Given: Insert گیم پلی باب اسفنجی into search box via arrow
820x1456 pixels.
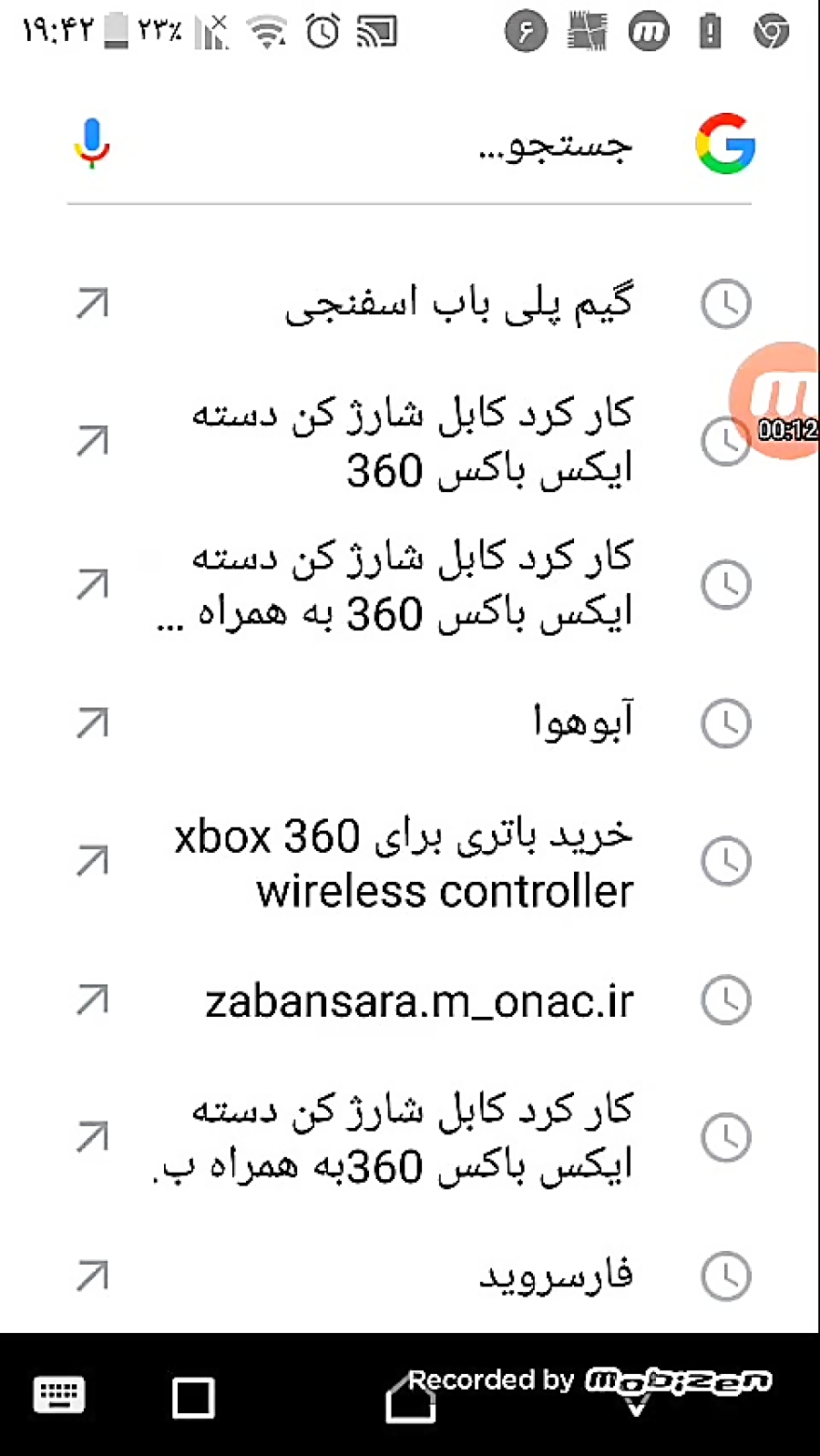Looking at the screenshot, I should tap(93, 303).
